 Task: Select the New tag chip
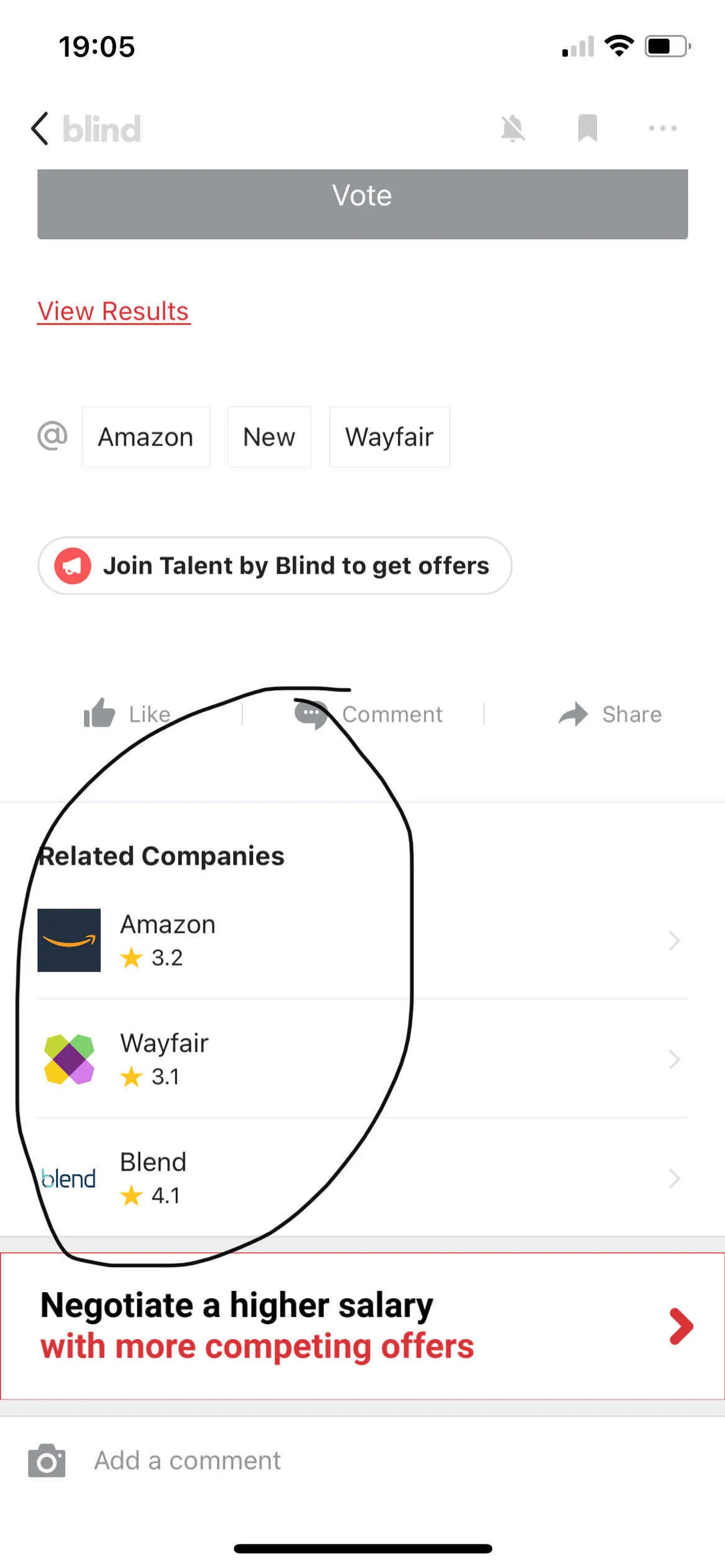[x=269, y=437]
